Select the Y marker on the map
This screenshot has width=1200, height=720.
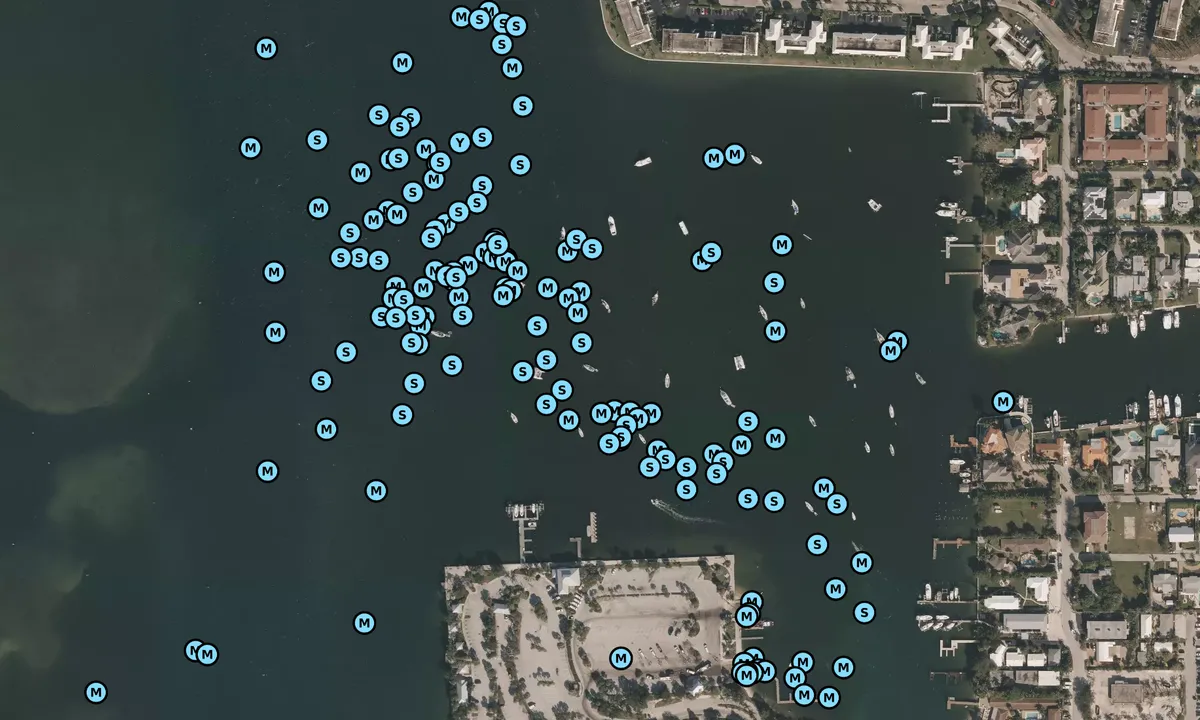[x=459, y=143]
